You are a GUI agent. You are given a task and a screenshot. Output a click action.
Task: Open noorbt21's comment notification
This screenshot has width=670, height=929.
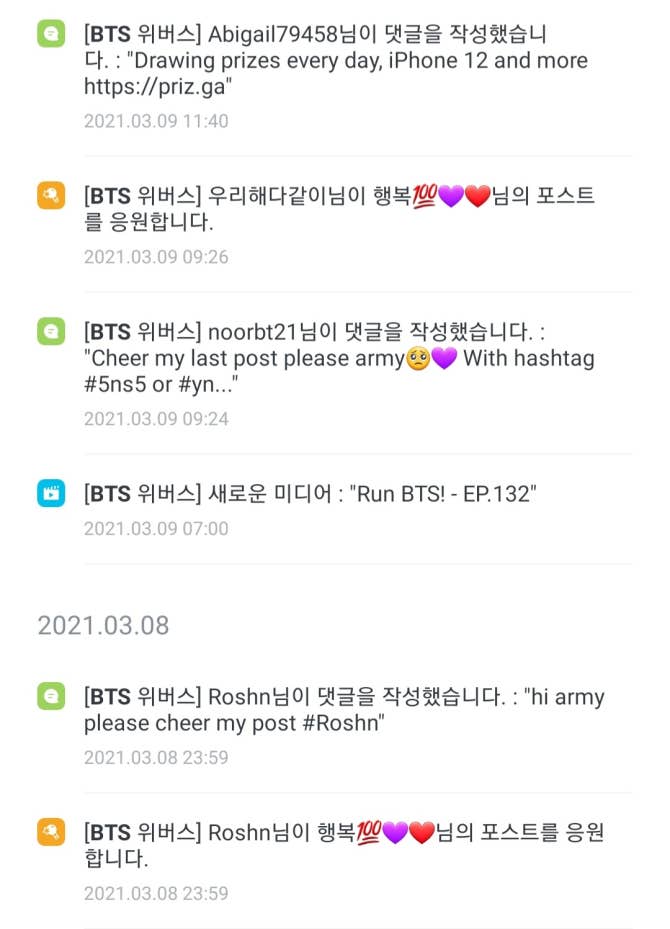[x=338, y=357]
